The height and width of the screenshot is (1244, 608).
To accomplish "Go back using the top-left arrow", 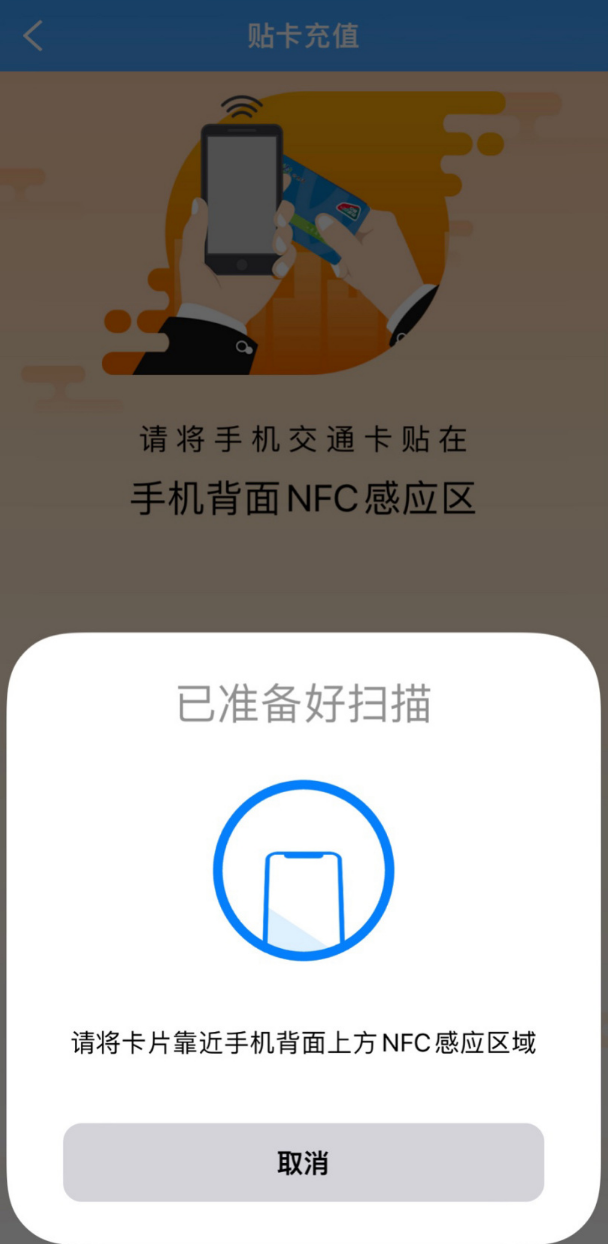I will tap(33, 36).
